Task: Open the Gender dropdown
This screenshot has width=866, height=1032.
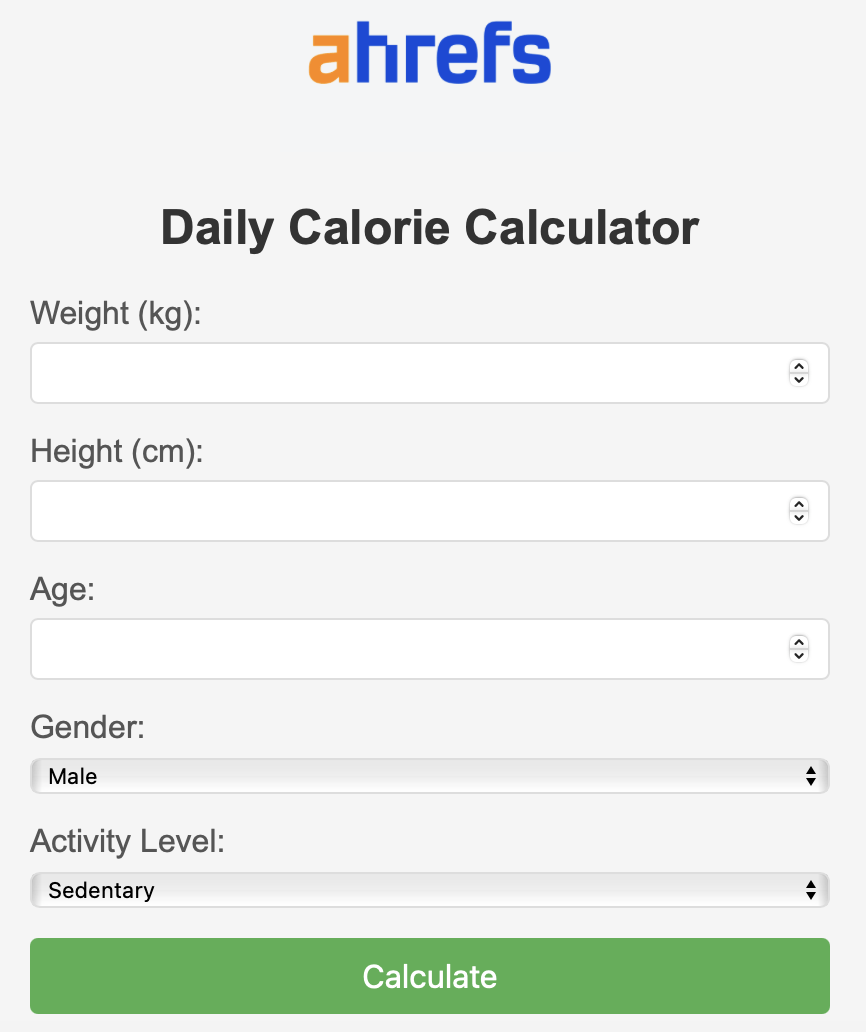Action: [x=430, y=776]
